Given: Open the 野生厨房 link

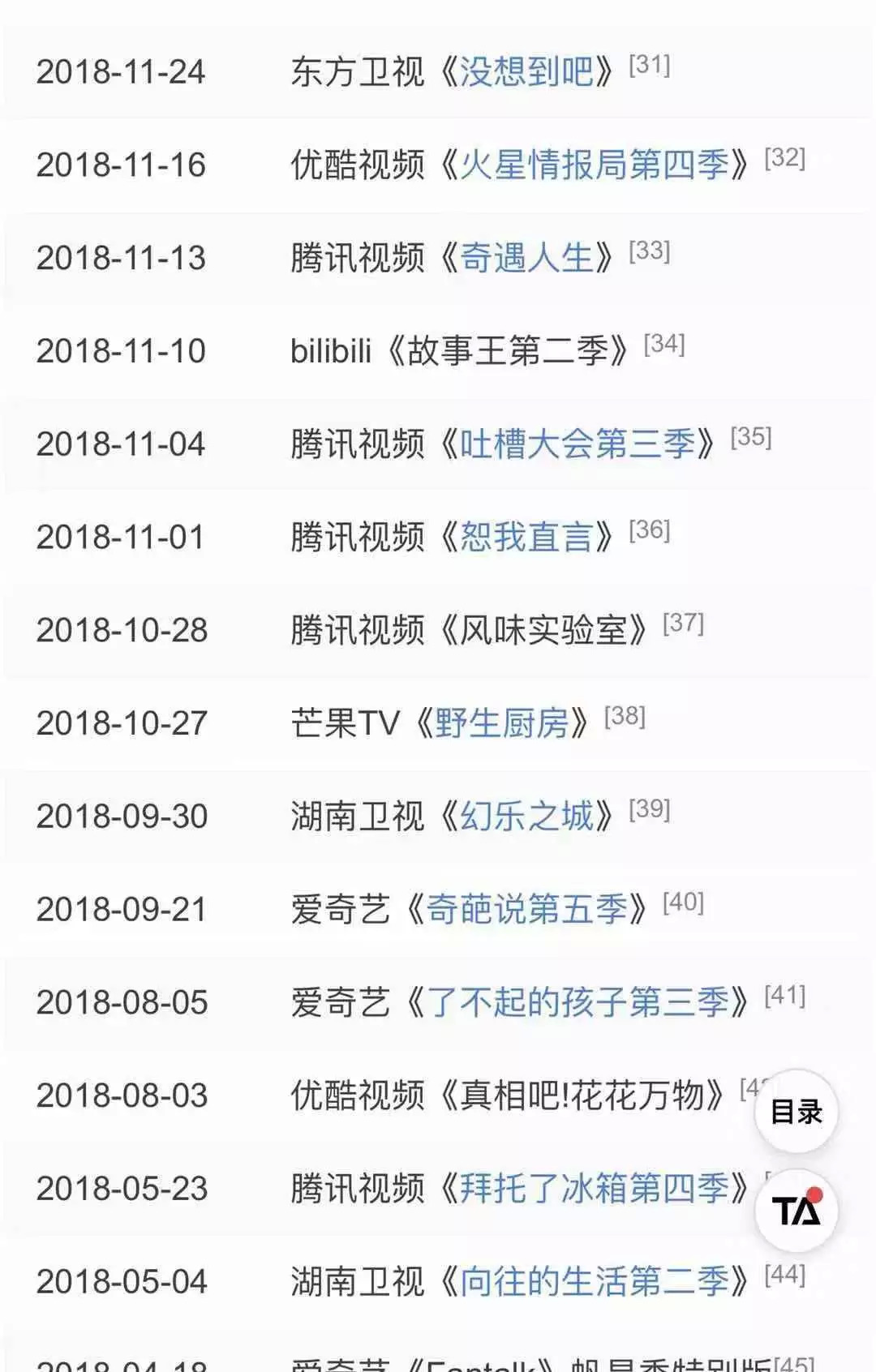Looking at the screenshot, I should click(x=501, y=723).
